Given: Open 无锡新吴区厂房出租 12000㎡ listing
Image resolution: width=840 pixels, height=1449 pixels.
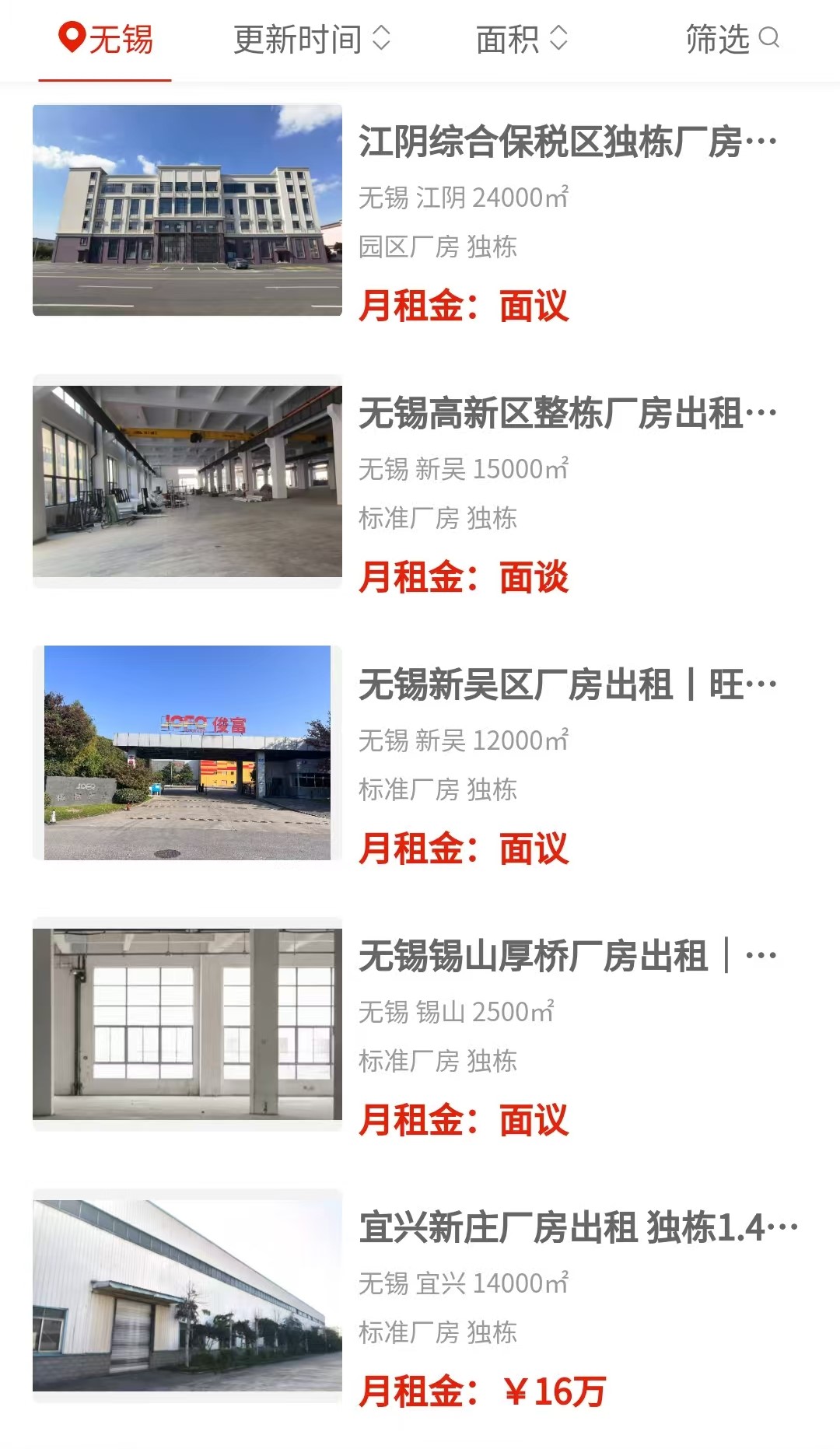Looking at the screenshot, I should pyautogui.click(x=567, y=685).
